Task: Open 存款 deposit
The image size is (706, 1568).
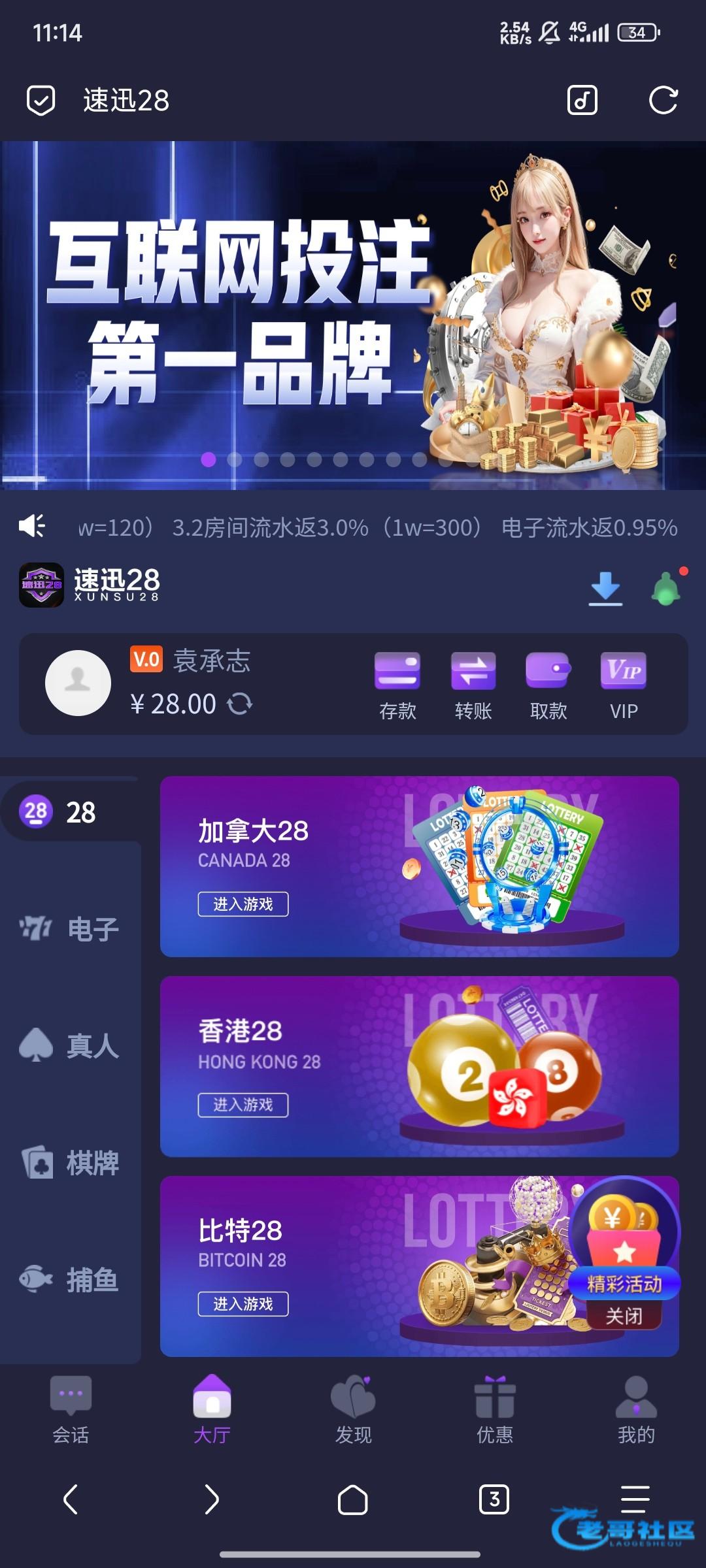Action: point(397,684)
